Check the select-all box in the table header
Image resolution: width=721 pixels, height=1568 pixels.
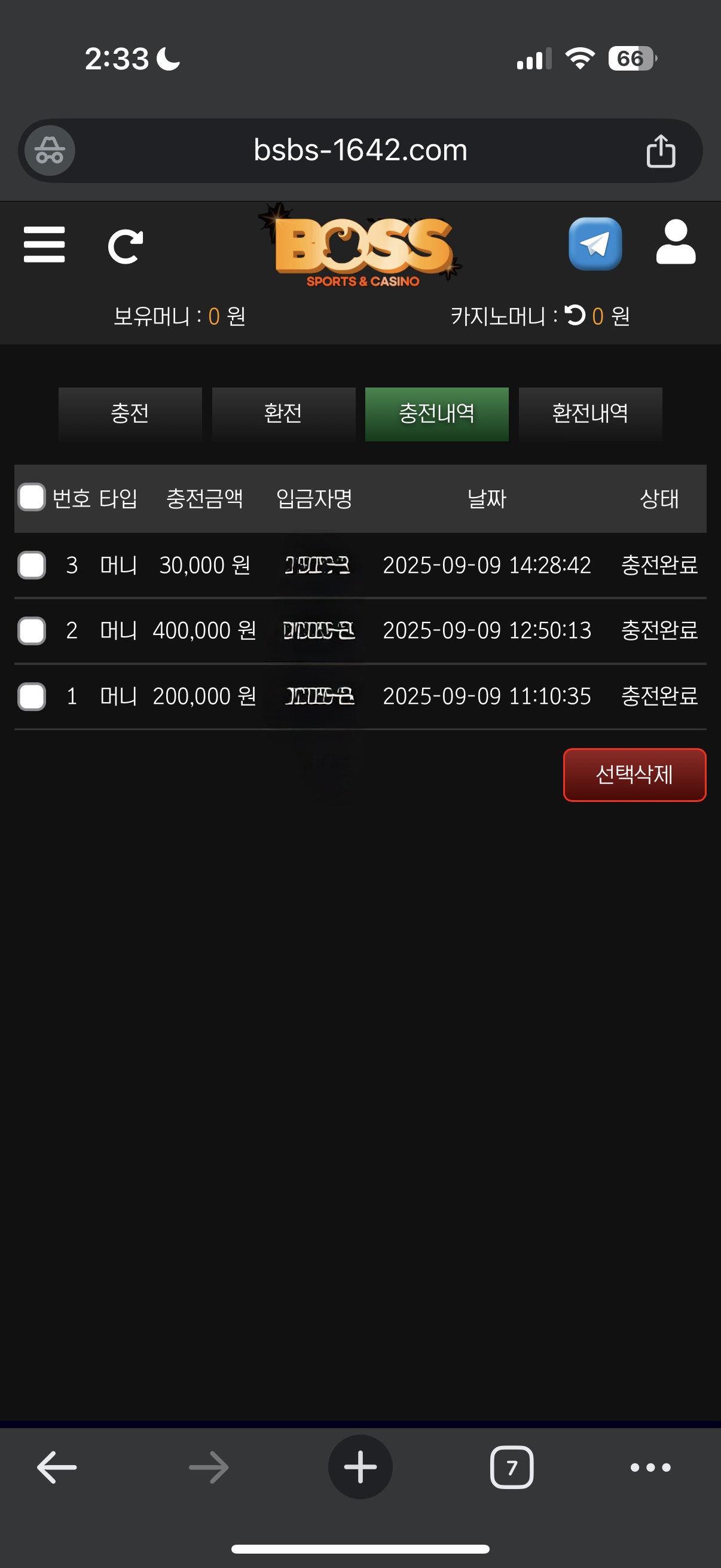32,498
